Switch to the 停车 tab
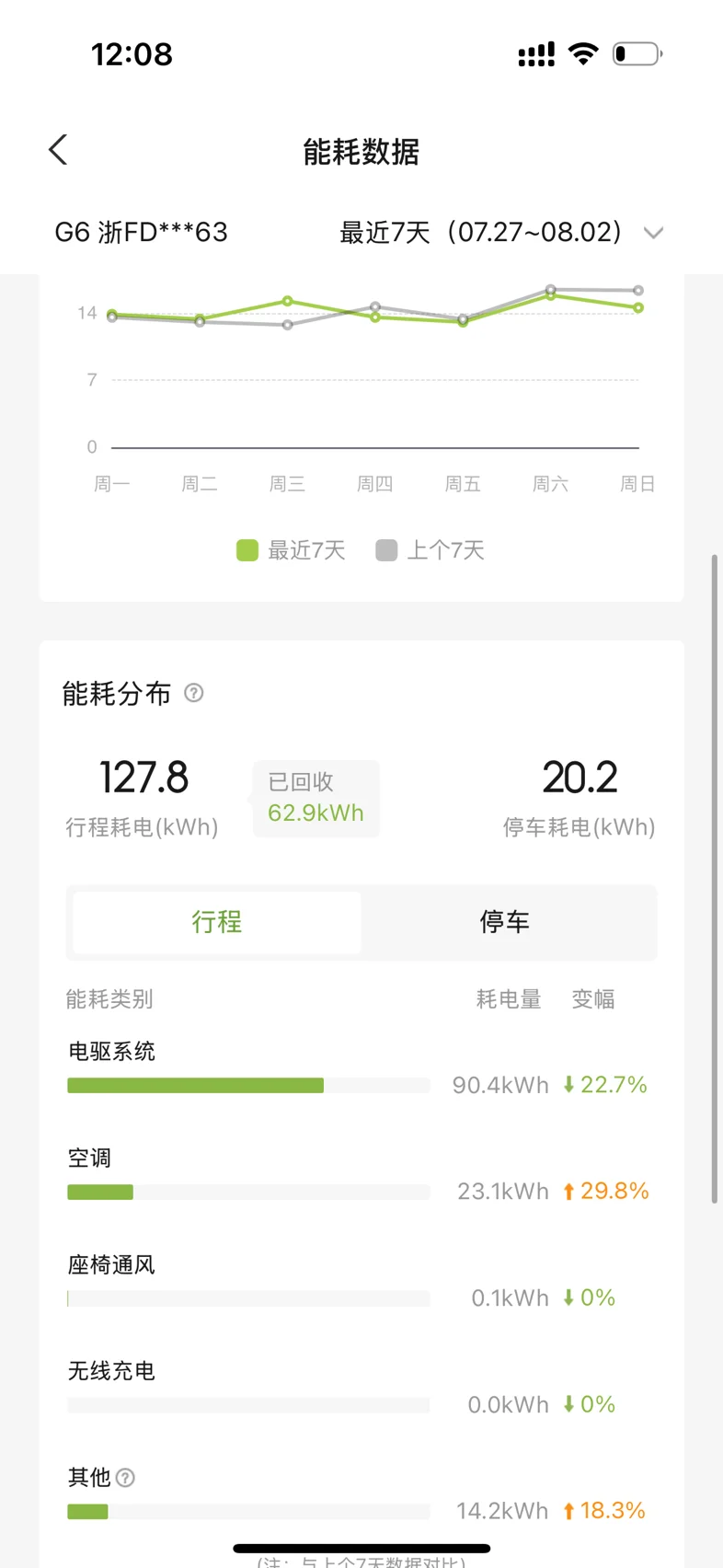 (505, 922)
